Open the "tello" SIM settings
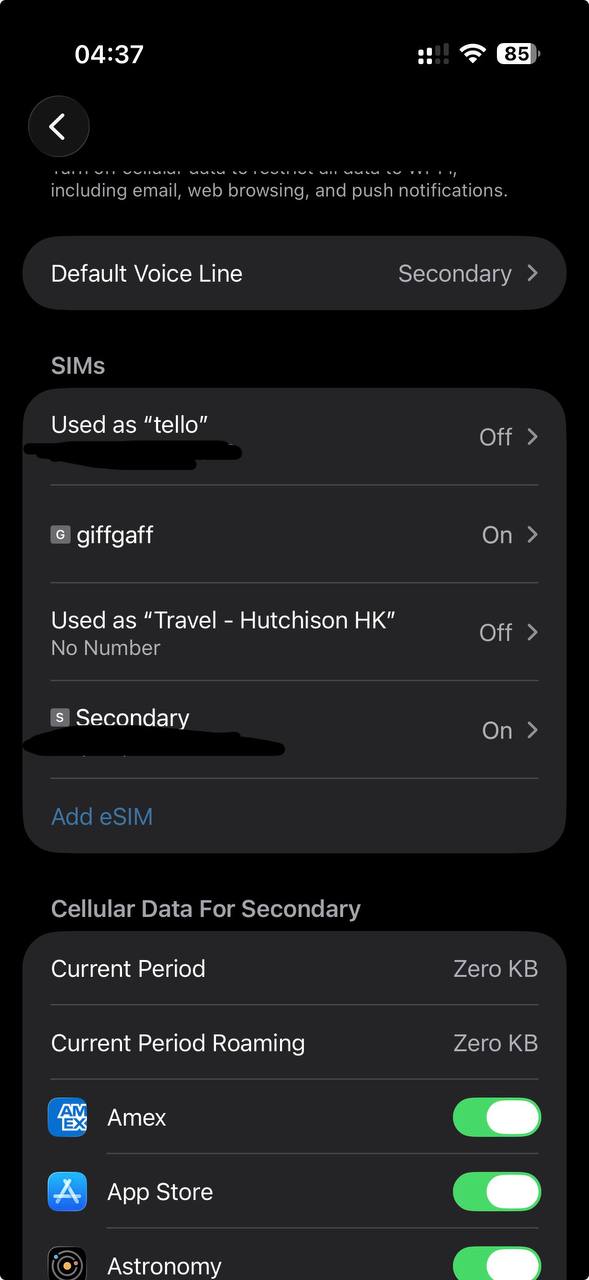Viewport: 589px width, 1280px height. click(294, 437)
